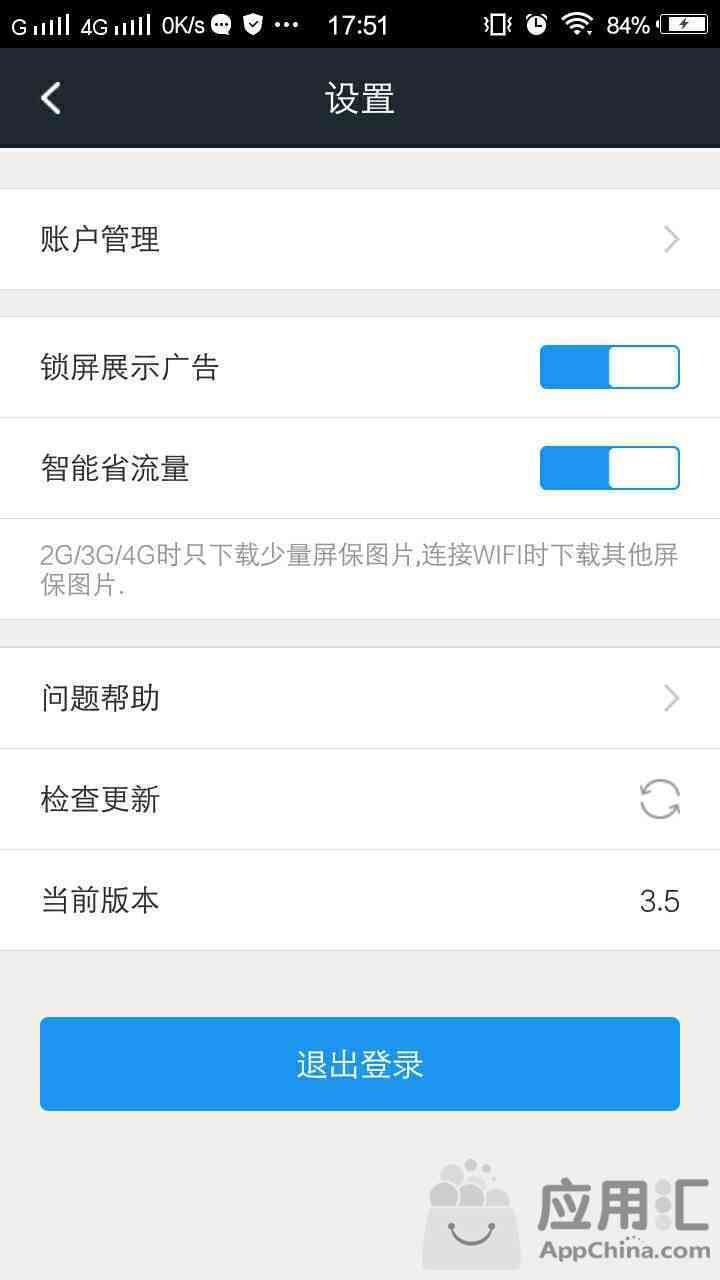The image size is (720, 1280).
Task: Toggle the 锁屏展示广告 switch
Action: tap(610, 367)
